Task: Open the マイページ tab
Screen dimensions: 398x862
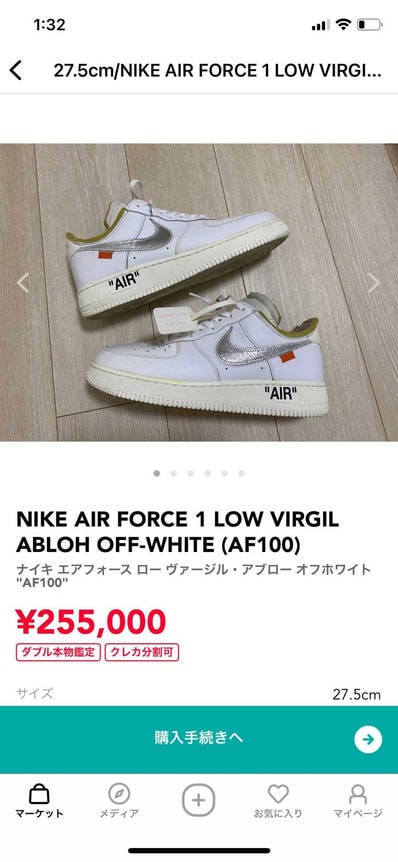Action: [x=358, y=801]
